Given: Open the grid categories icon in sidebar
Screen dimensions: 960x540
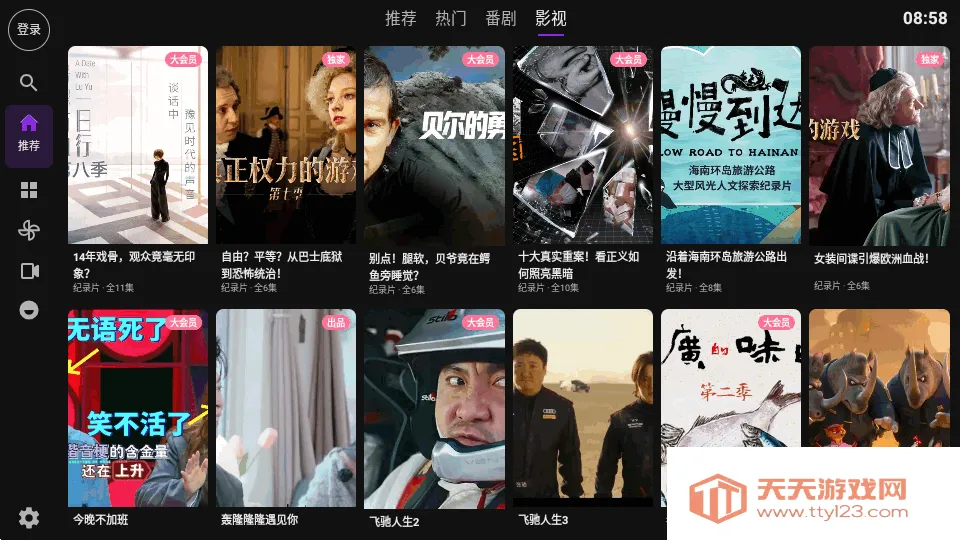Looking at the screenshot, I should tap(29, 190).
